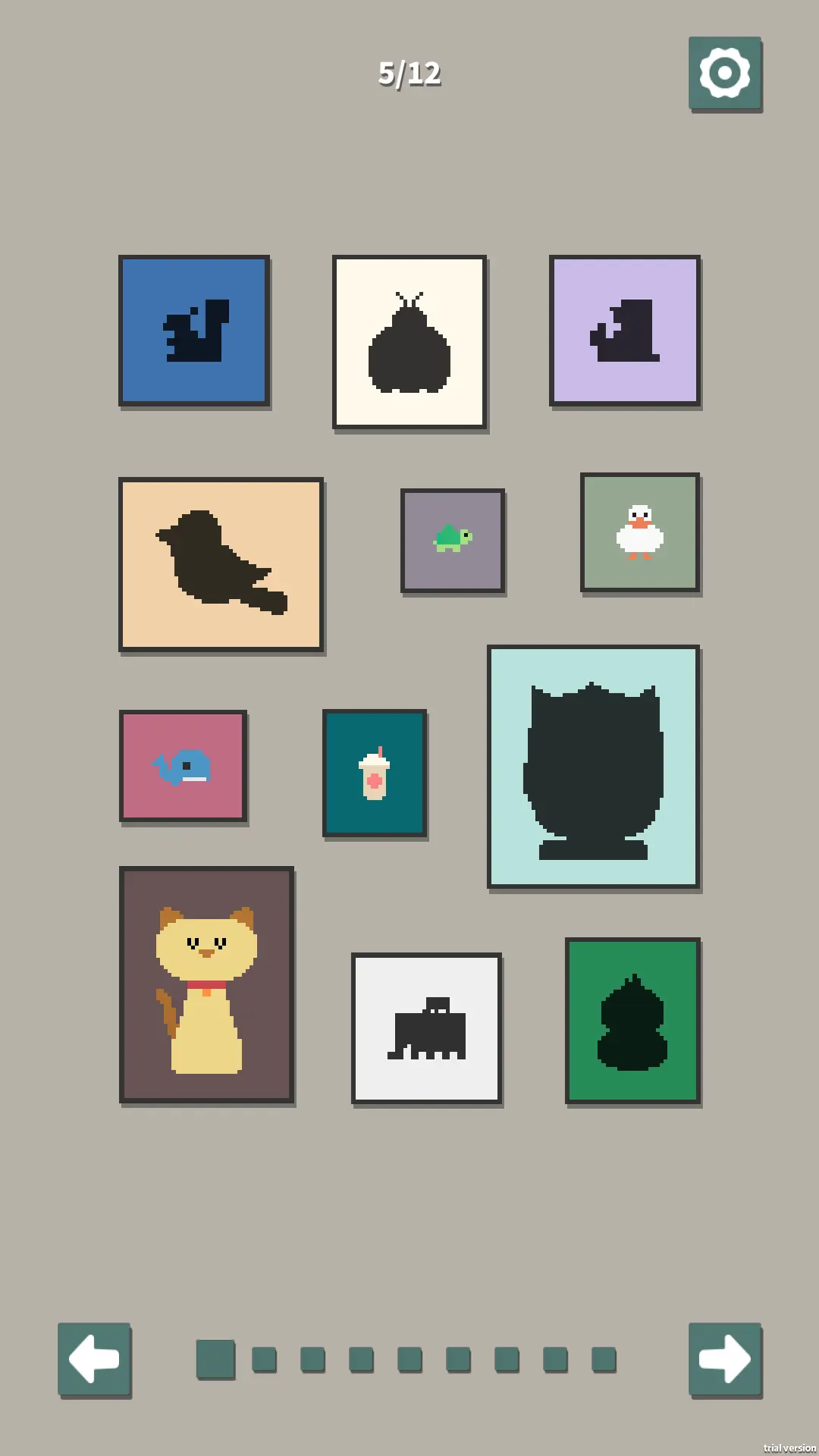Open the blue whale picture
This screenshot has height=1456, width=819.
pyautogui.click(x=183, y=766)
